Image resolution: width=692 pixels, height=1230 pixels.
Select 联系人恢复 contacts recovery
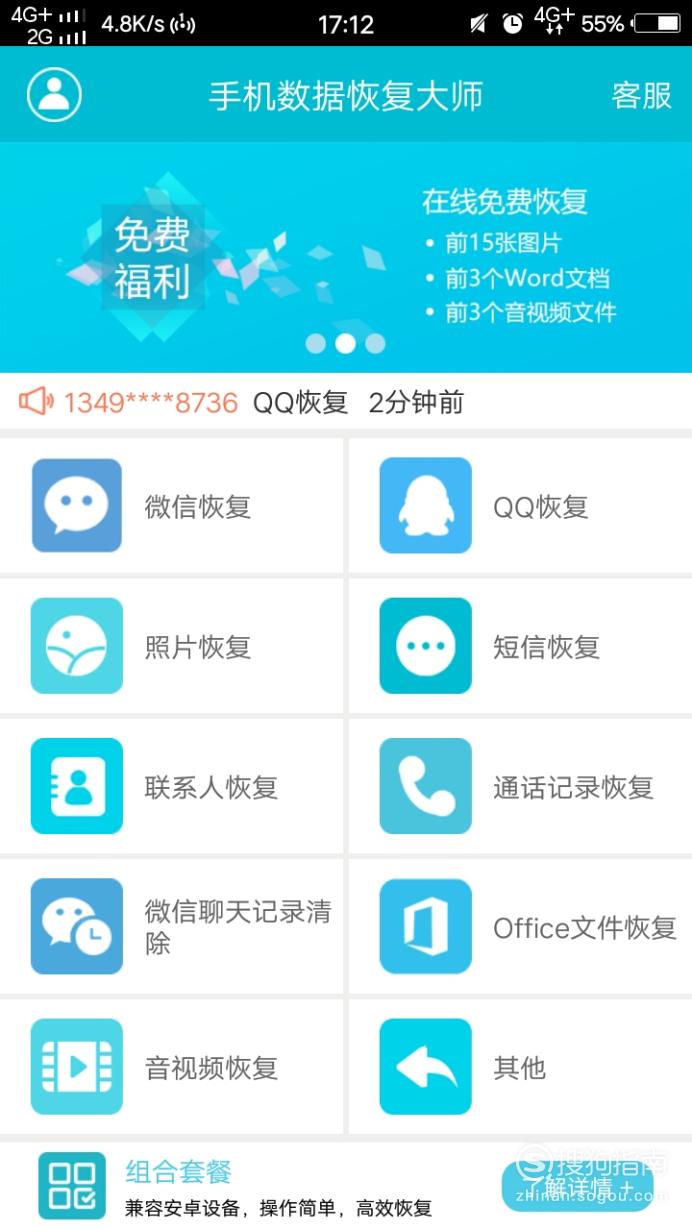click(x=171, y=786)
